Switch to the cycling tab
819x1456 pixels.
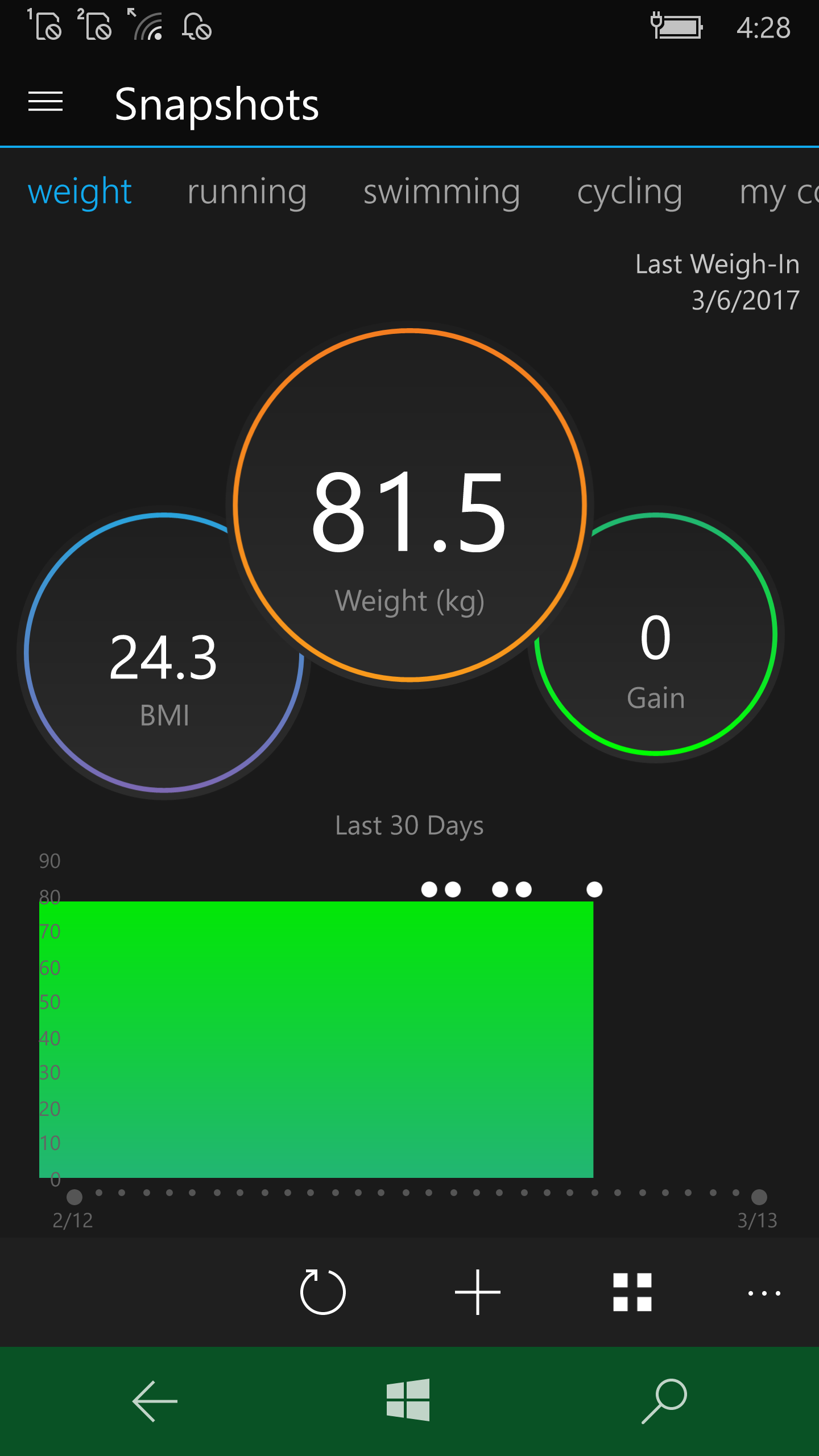click(630, 192)
